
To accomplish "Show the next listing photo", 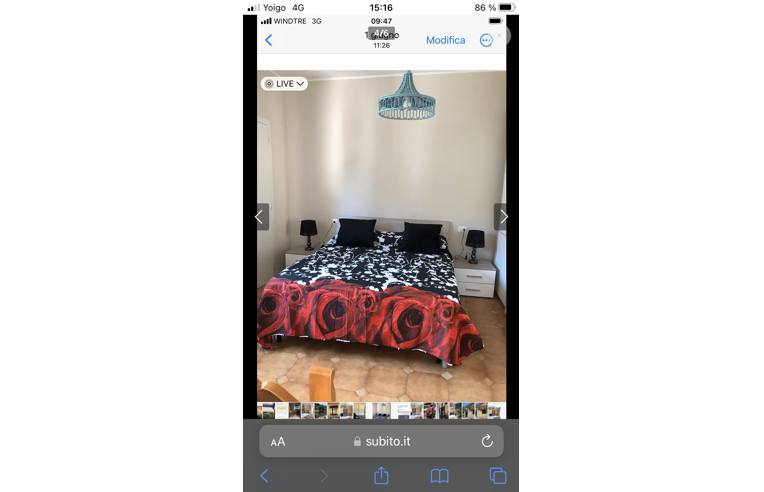I will point(503,216).
